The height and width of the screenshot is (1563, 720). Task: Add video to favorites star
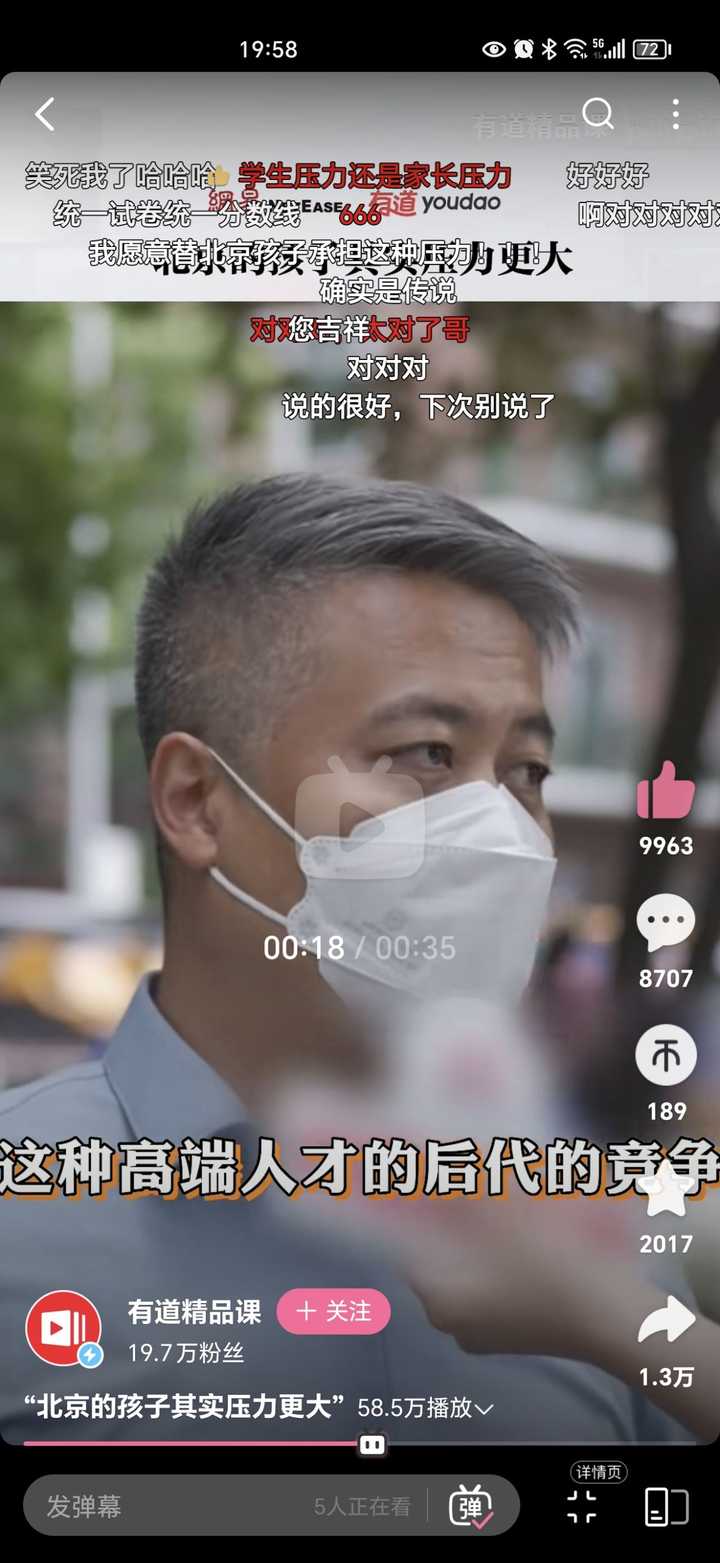pyautogui.click(x=666, y=1188)
